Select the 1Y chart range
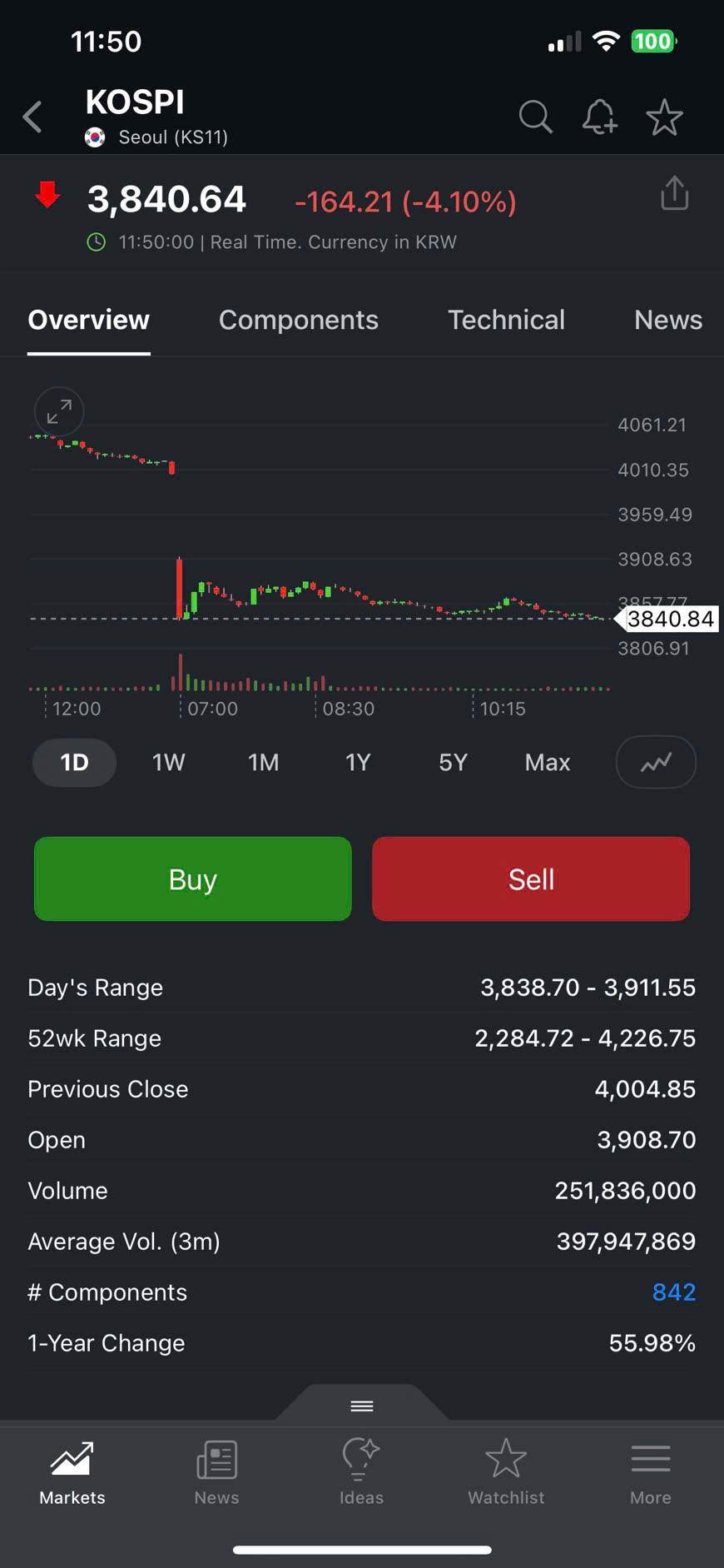Viewport: 724px width, 1568px height. [358, 762]
